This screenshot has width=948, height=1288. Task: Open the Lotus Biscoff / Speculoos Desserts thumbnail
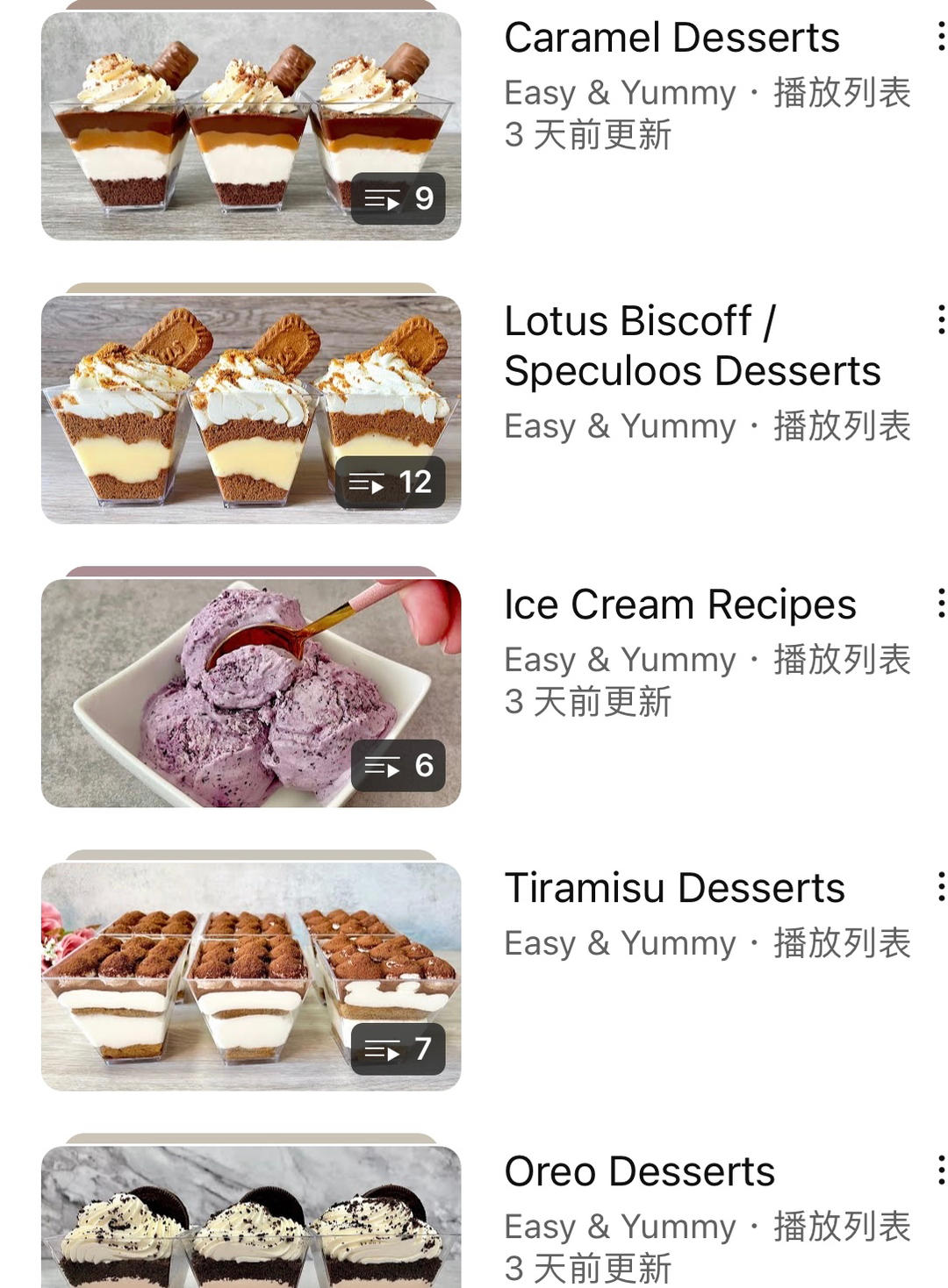(251, 409)
